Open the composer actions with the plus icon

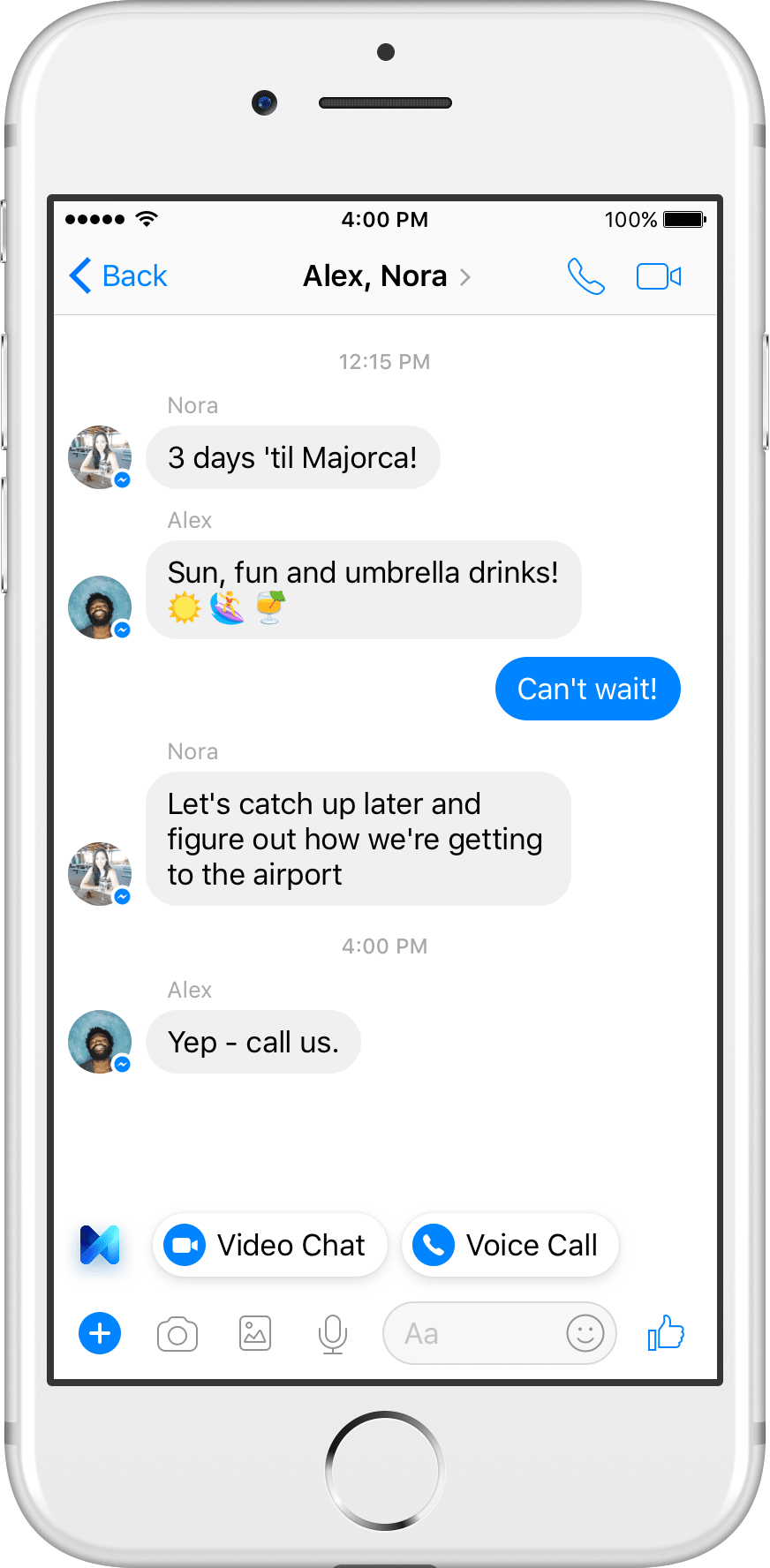pyautogui.click(x=99, y=1333)
